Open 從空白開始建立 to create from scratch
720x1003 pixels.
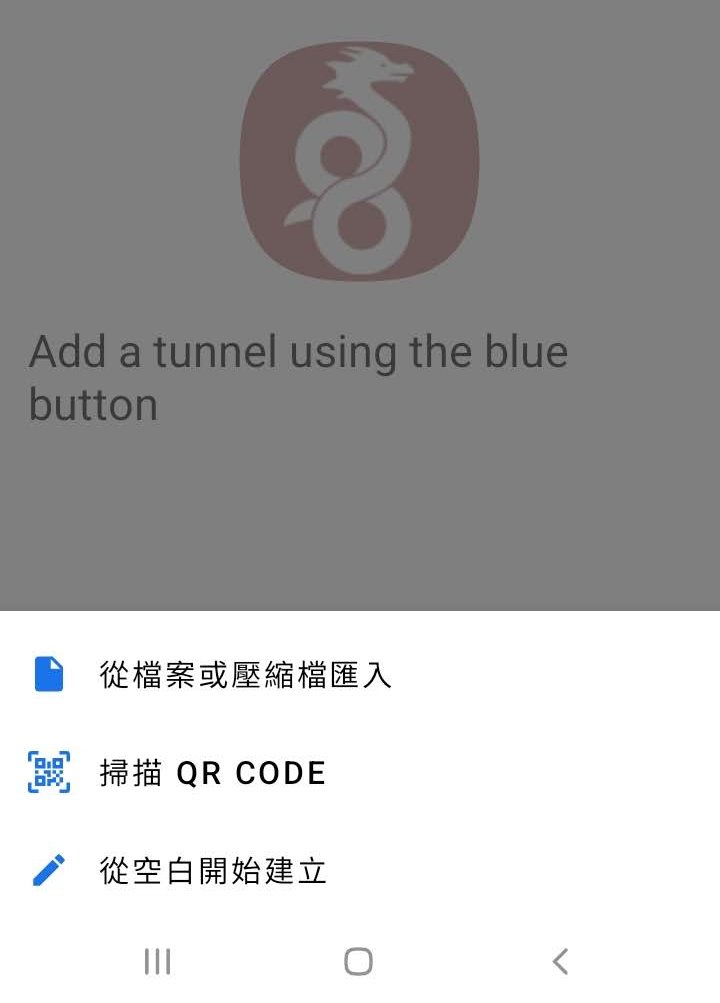click(x=213, y=871)
